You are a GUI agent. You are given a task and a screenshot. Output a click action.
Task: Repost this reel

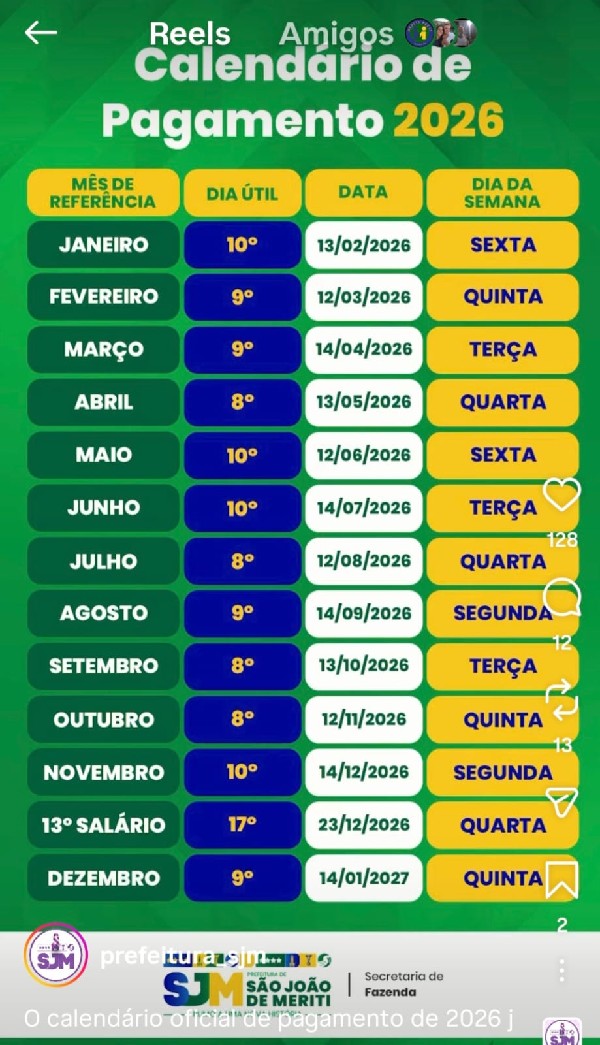562,700
